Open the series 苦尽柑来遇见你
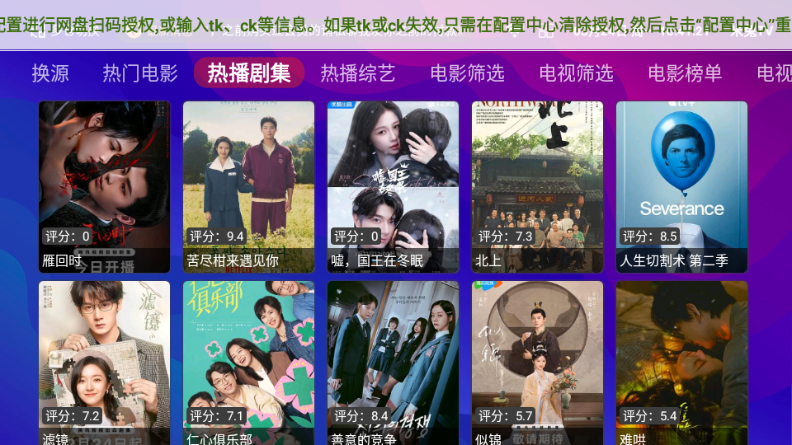Image resolution: width=792 pixels, height=445 pixels. (x=248, y=187)
